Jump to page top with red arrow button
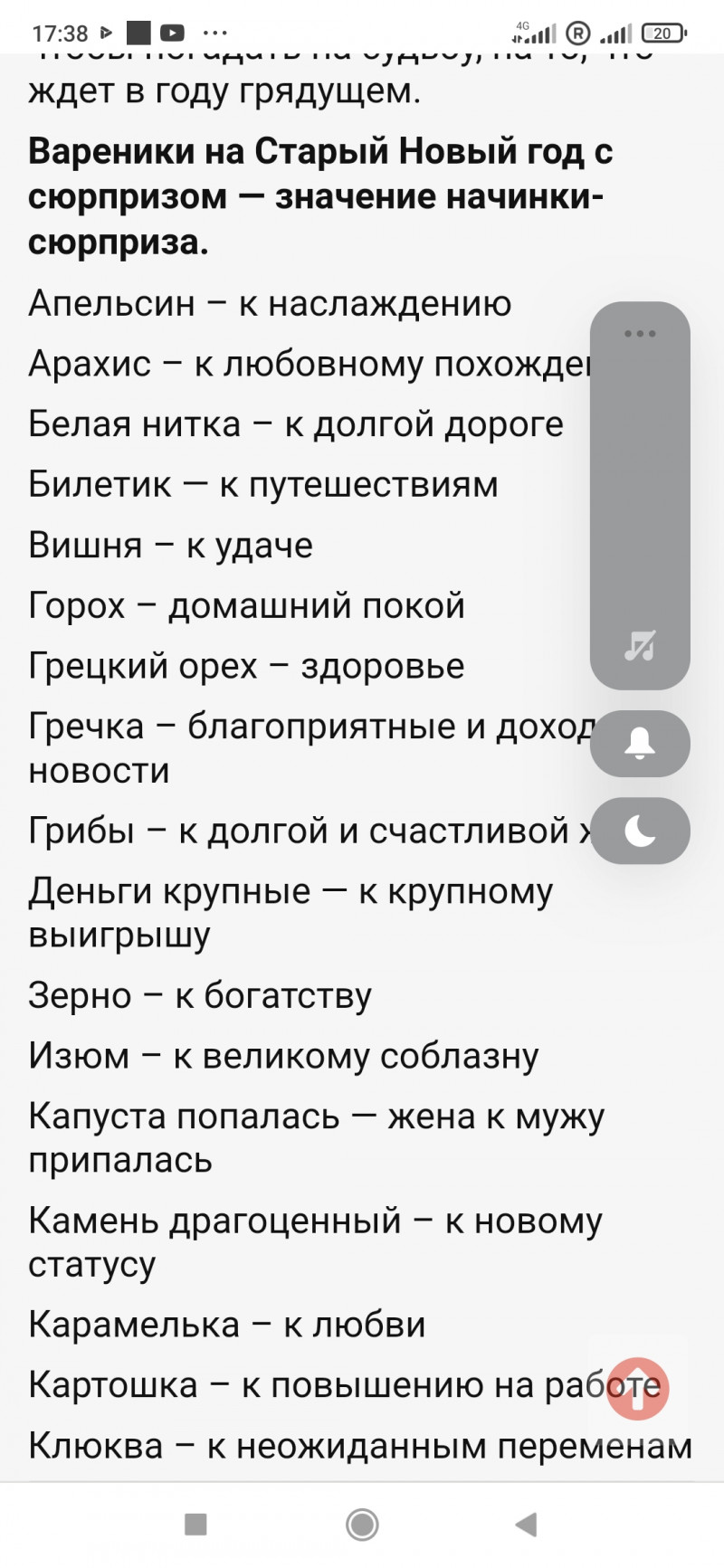This screenshot has width=724, height=1568. tap(638, 1388)
